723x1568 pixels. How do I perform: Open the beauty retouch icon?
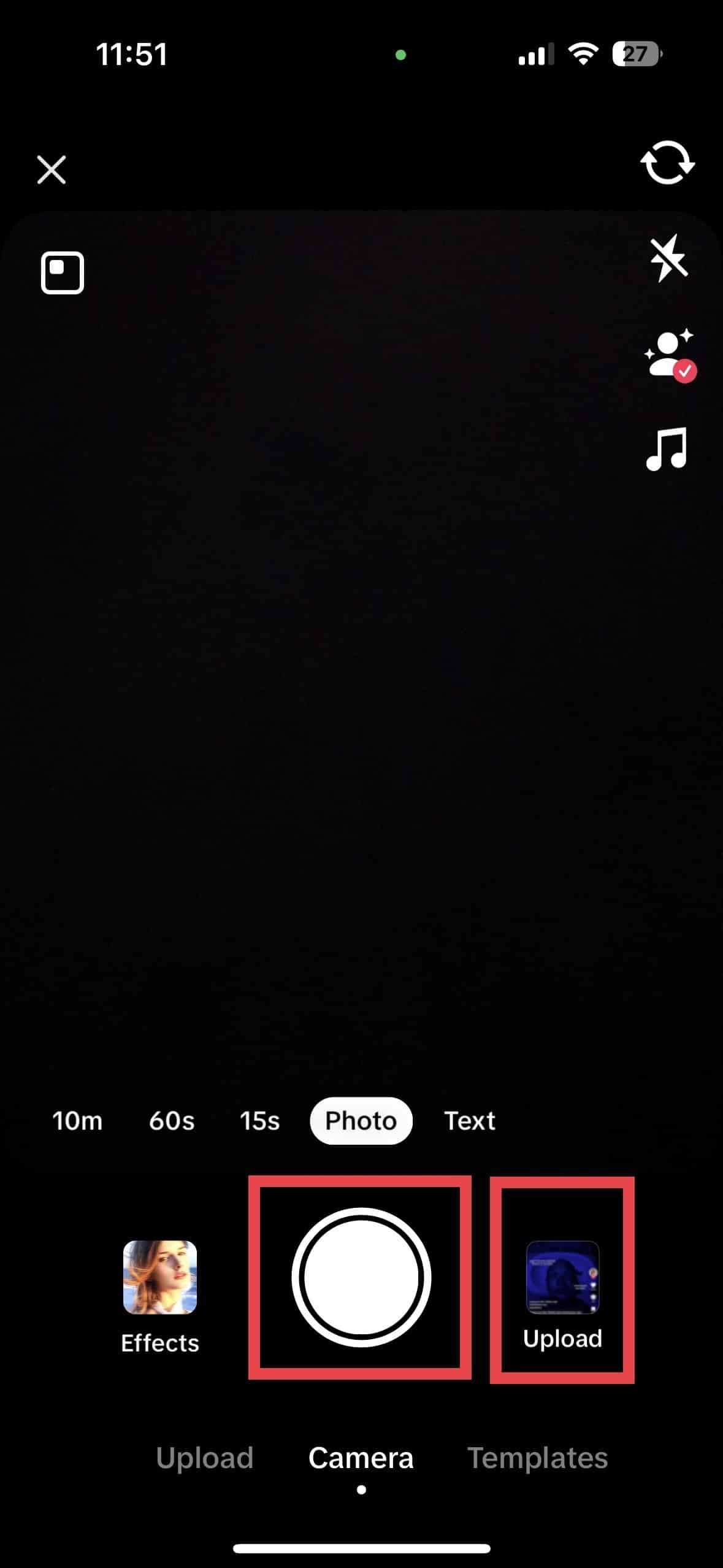click(x=670, y=355)
